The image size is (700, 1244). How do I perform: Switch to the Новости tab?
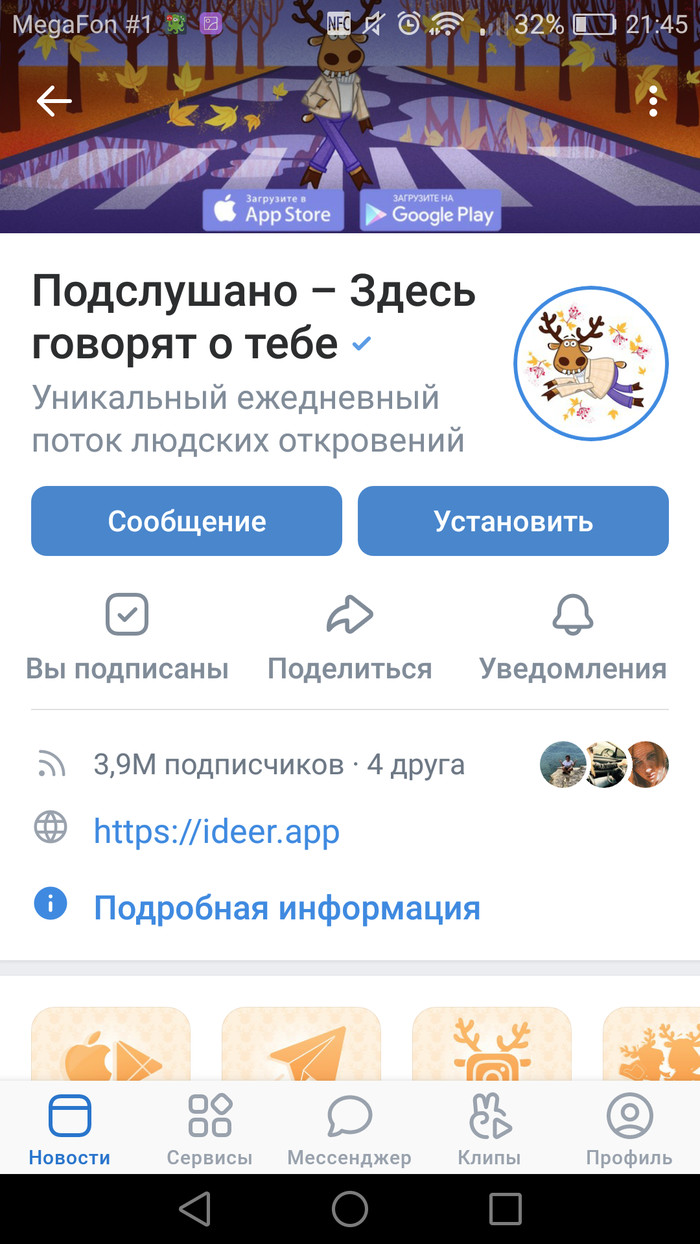click(70, 1130)
